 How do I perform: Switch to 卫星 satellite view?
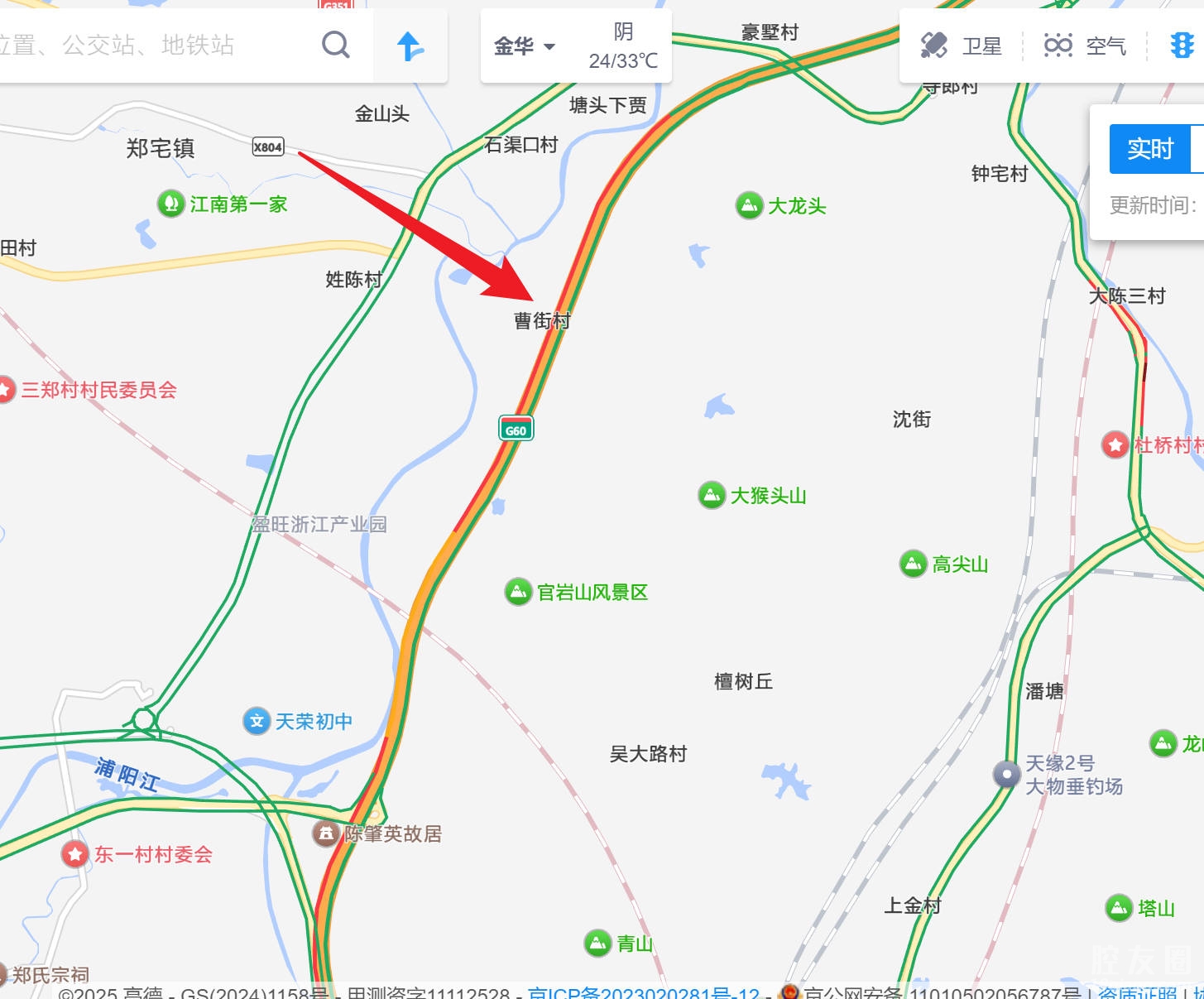961,46
